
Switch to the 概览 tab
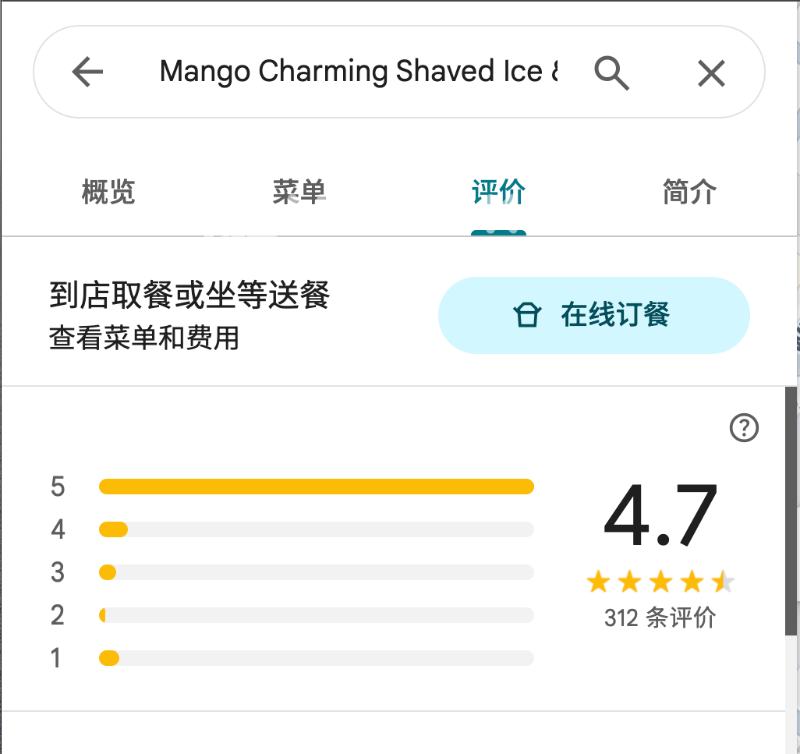coord(108,192)
